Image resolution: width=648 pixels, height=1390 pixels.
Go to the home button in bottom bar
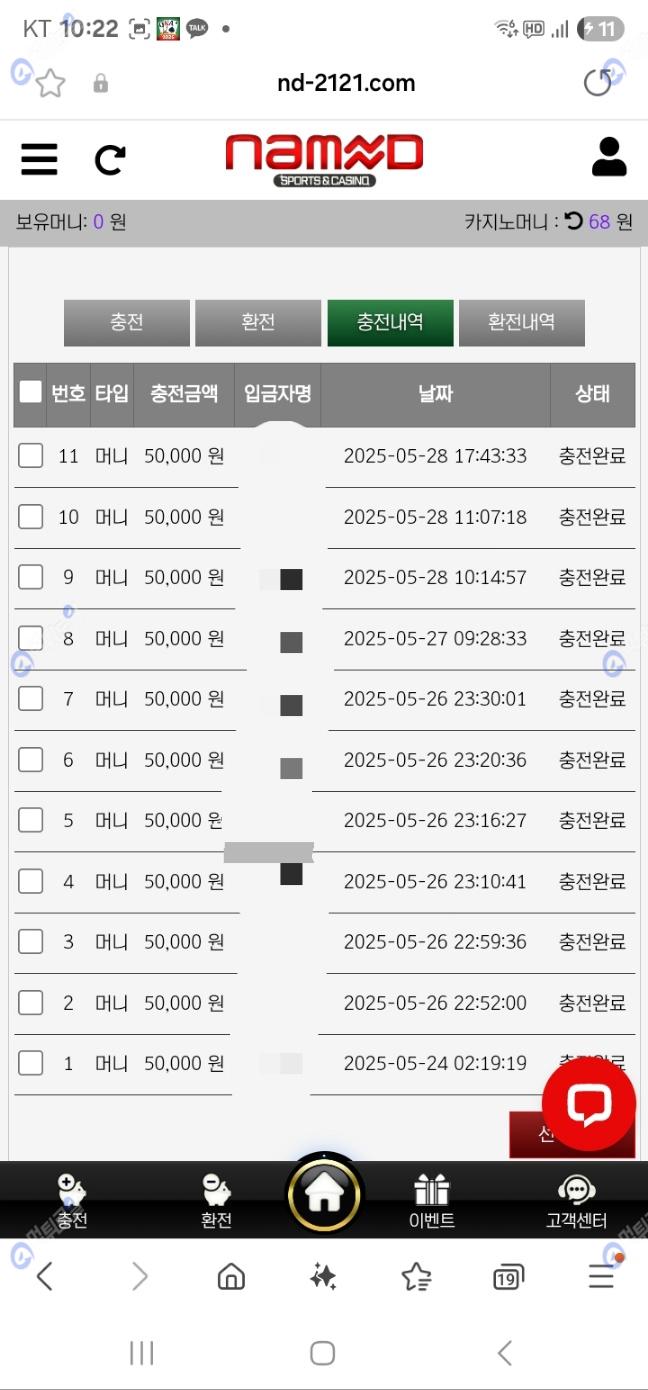tap(324, 1193)
